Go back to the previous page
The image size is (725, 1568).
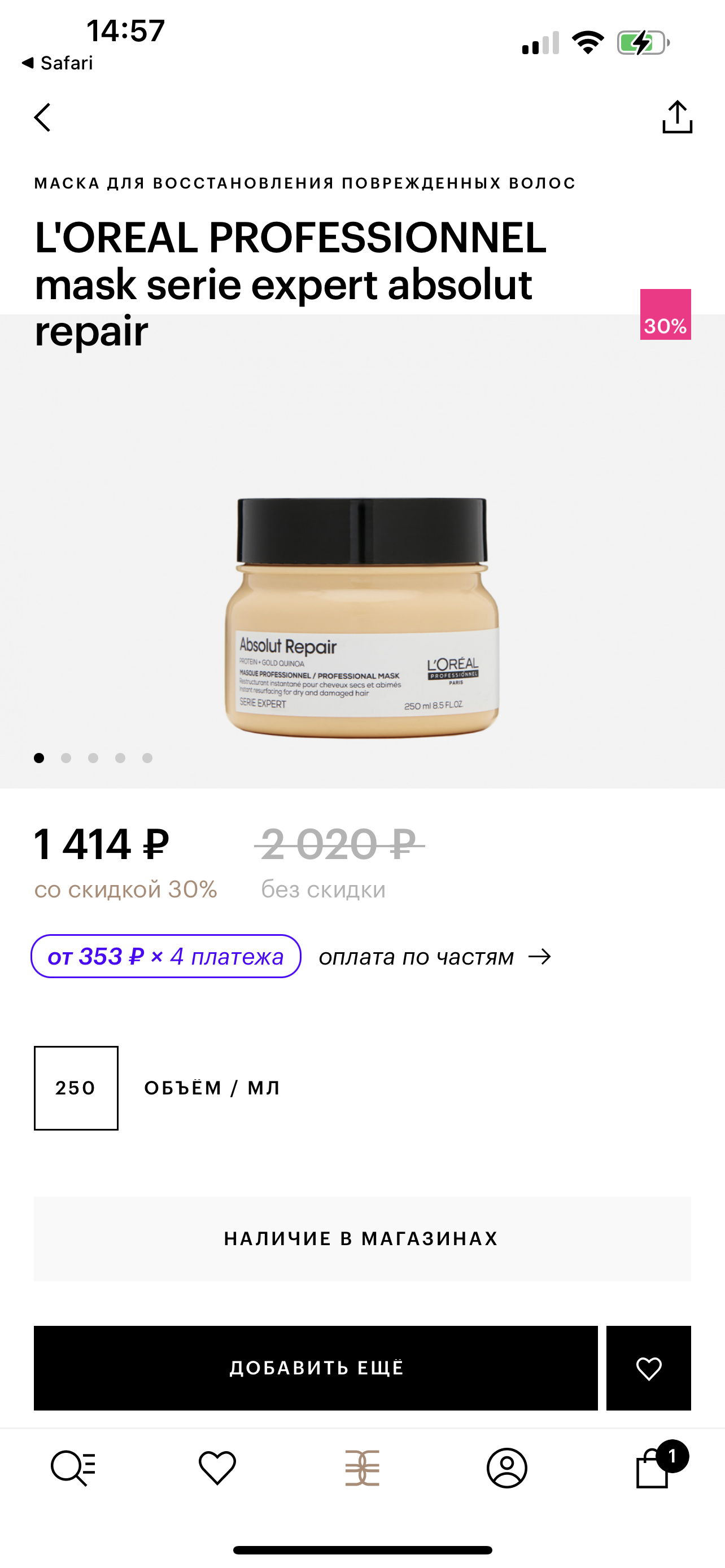click(42, 117)
